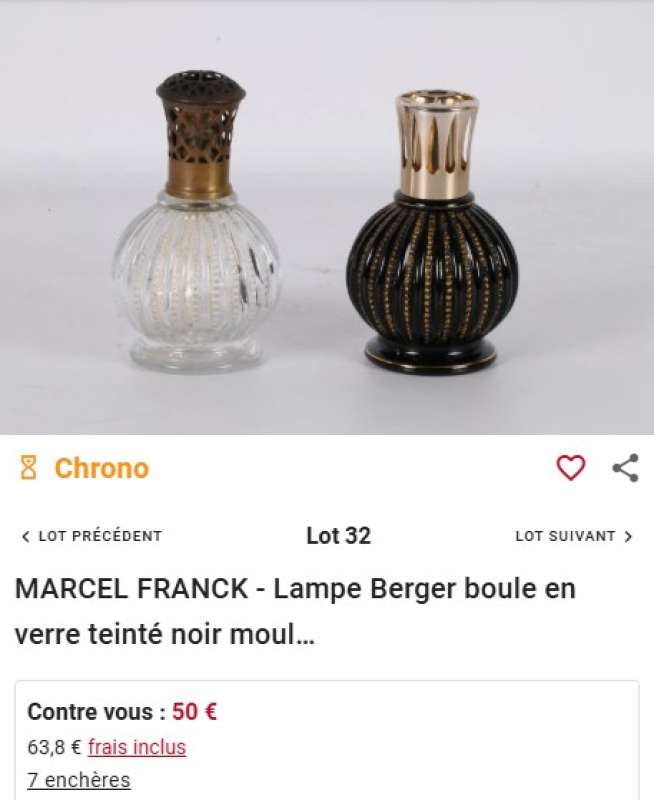Screen dimensions: 654x800
Task: Add Lot 32 to favorites
Action: point(570,467)
